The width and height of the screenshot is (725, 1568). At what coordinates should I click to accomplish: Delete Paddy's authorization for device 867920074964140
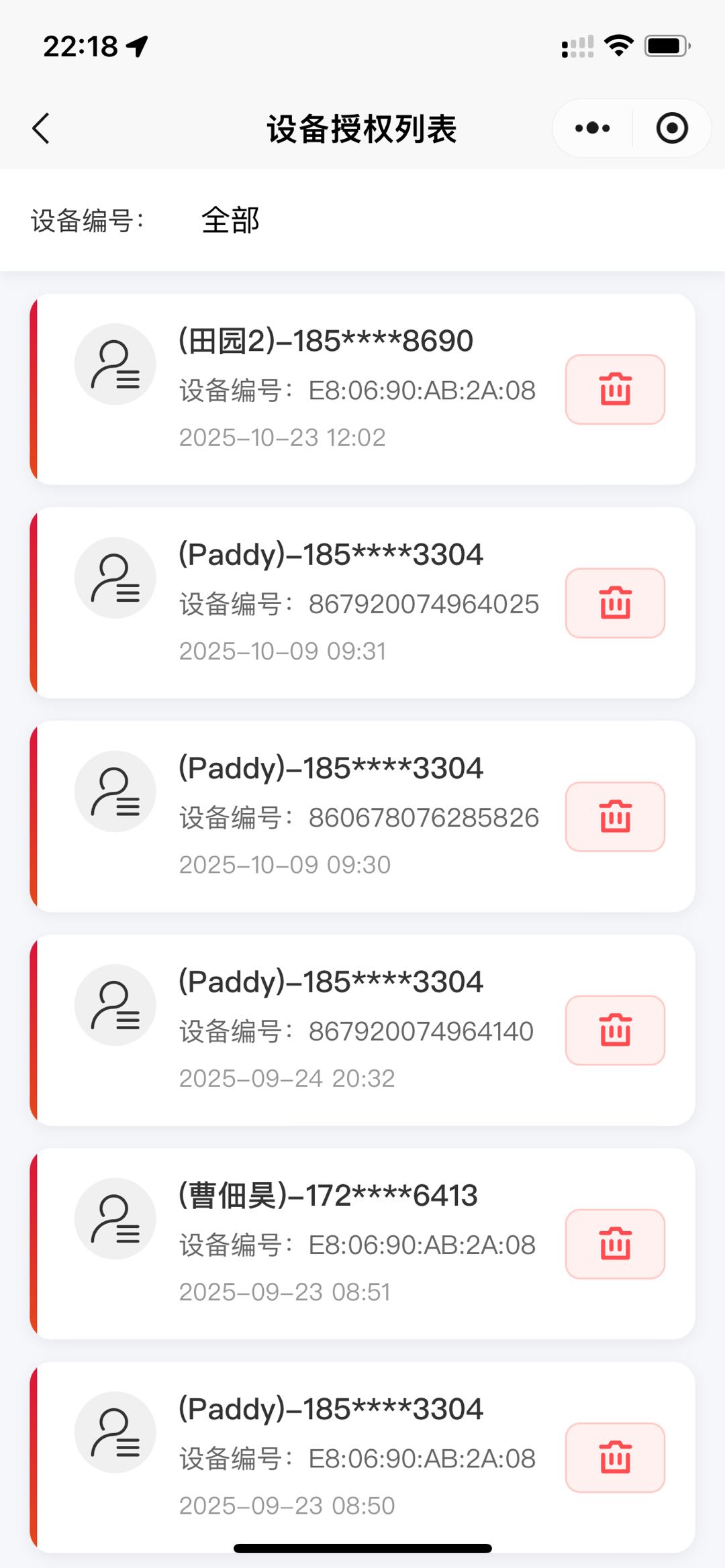click(x=615, y=1031)
